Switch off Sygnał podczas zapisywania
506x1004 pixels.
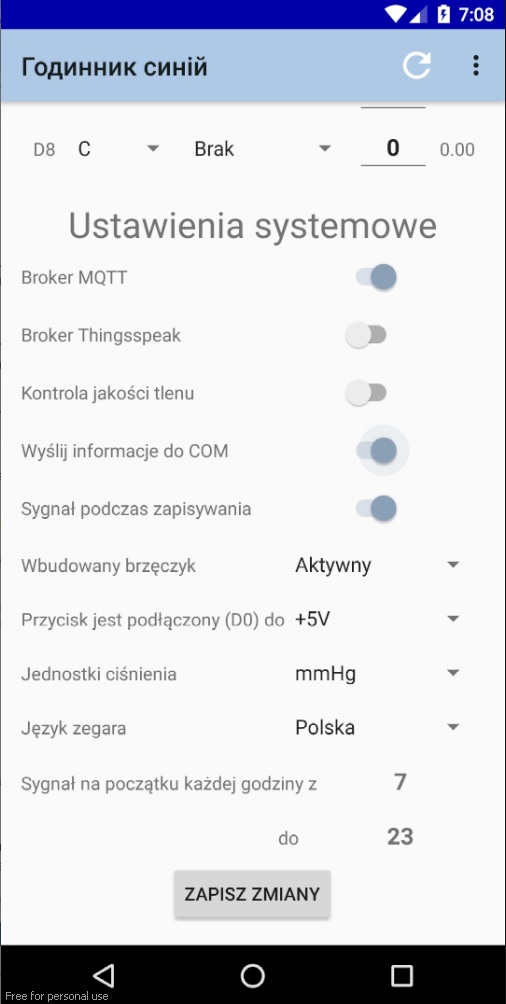point(376,508)
